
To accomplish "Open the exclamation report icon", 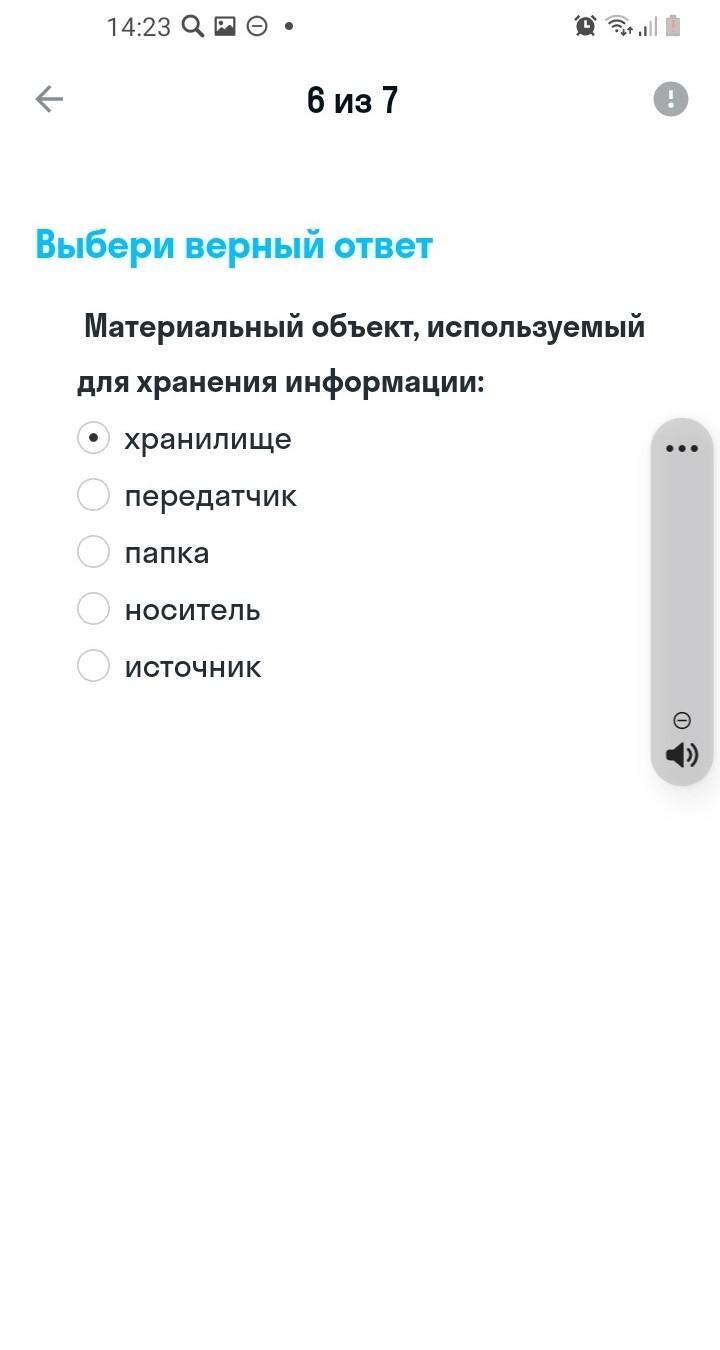I will [671, 99].
